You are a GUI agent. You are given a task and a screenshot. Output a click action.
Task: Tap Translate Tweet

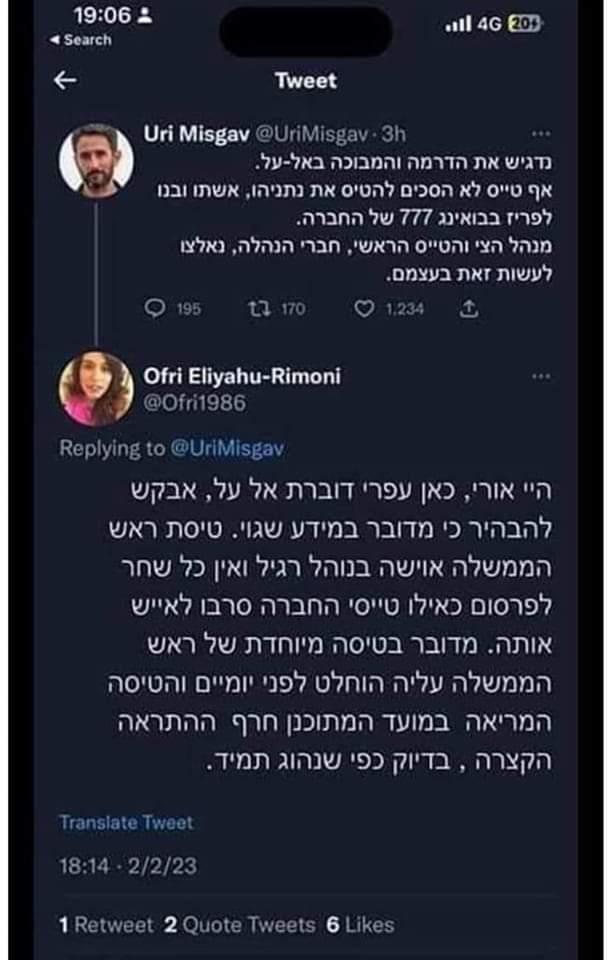pyautogui.click(x=126, y=823)
